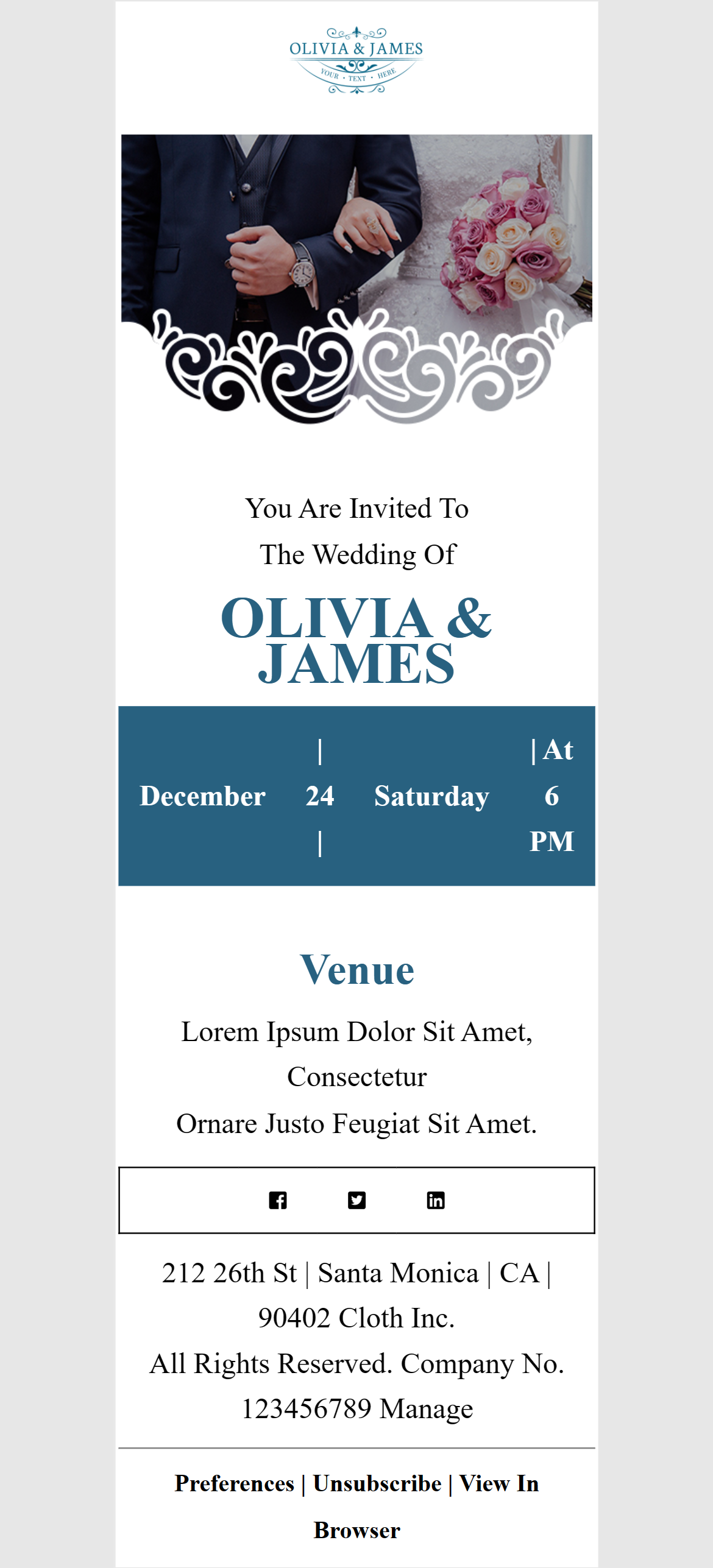The width and height of the screenshot is (713, 1568).
Task: Open the Twitter social icon
Action: coord(357,1200)
